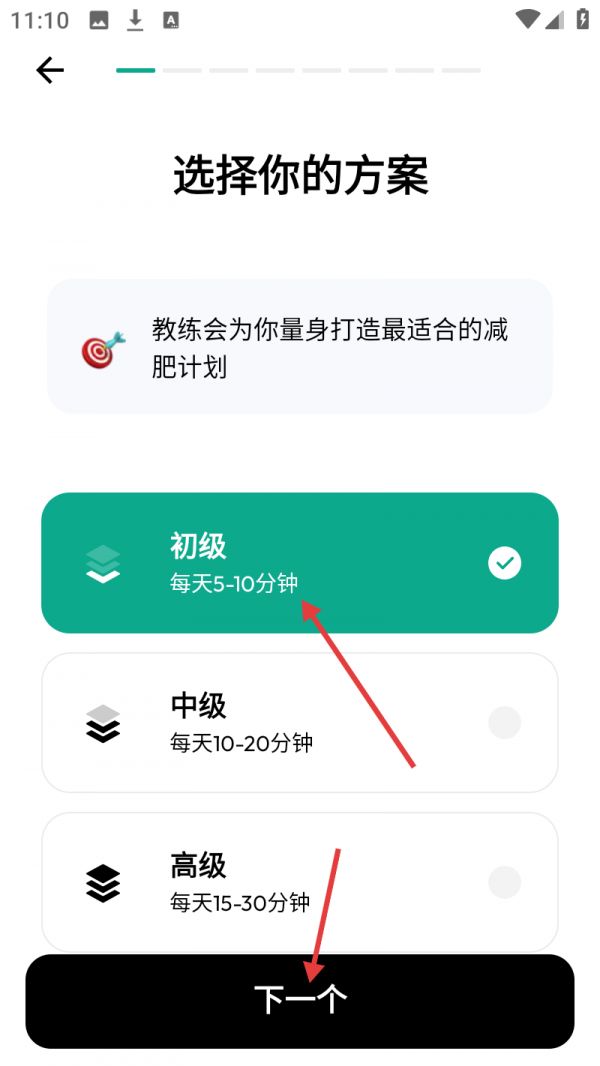This screenshot has width=600, height=1066.
Task: Choose the 中级 10-20 minute plan
Action: pyautogui.click(x=300, y=722)
